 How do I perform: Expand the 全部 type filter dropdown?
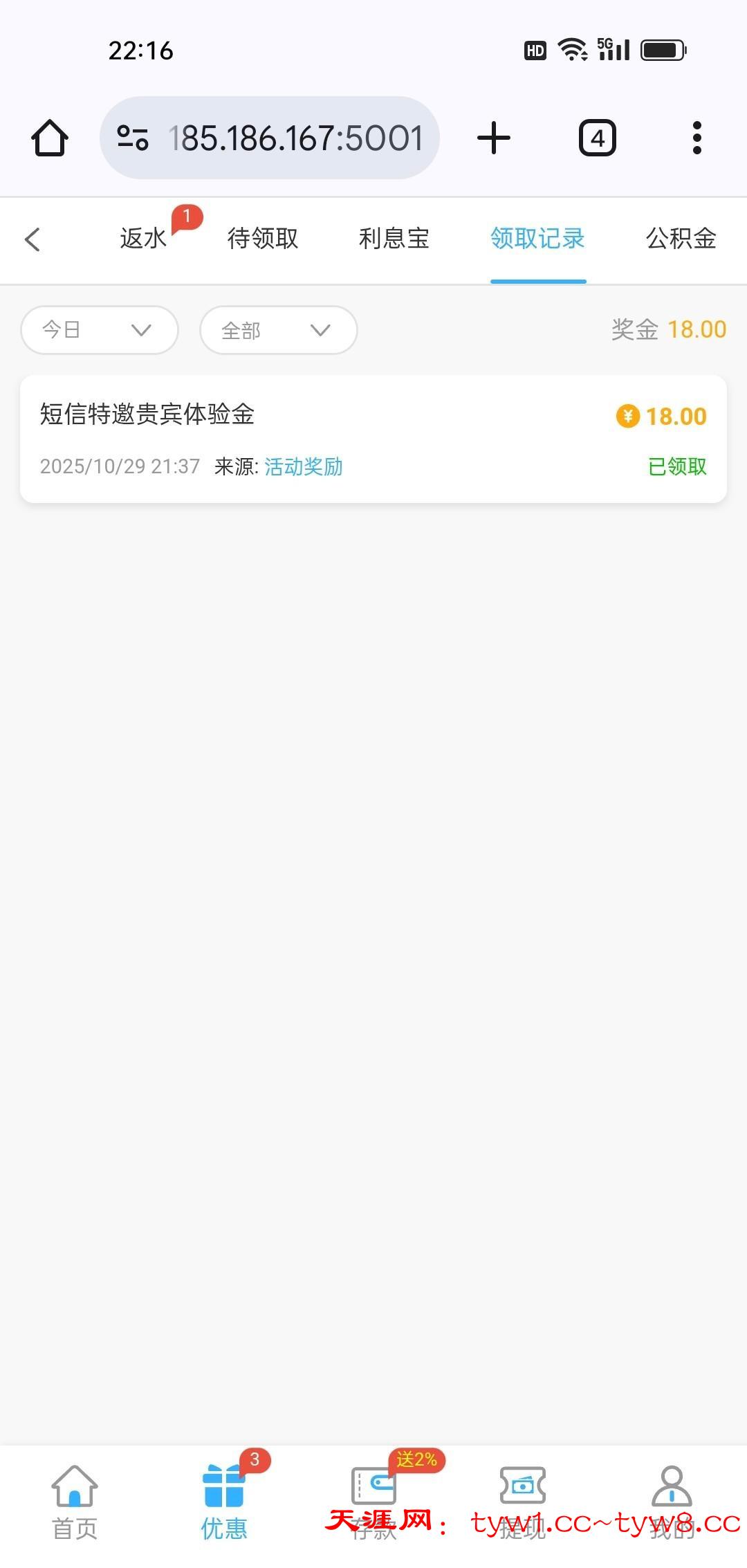(278, 330)
